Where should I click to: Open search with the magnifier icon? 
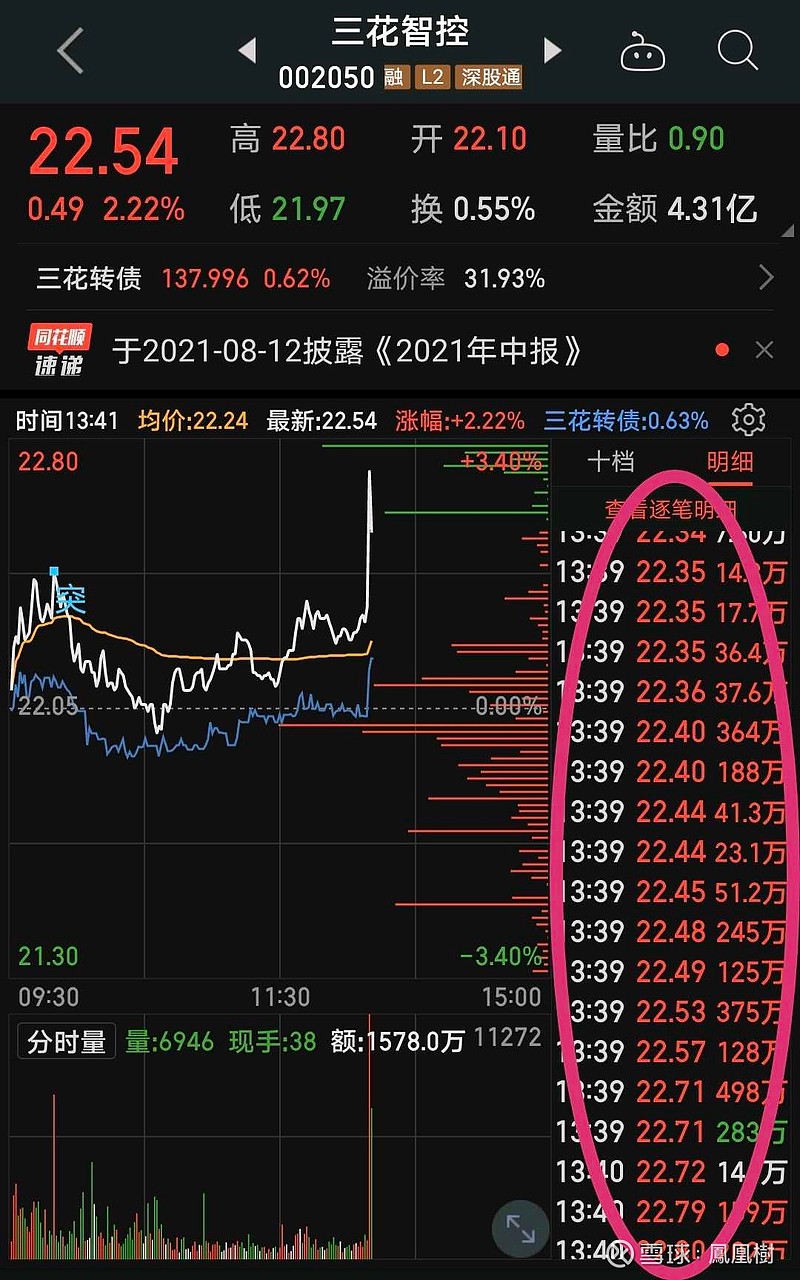[736, 52]
